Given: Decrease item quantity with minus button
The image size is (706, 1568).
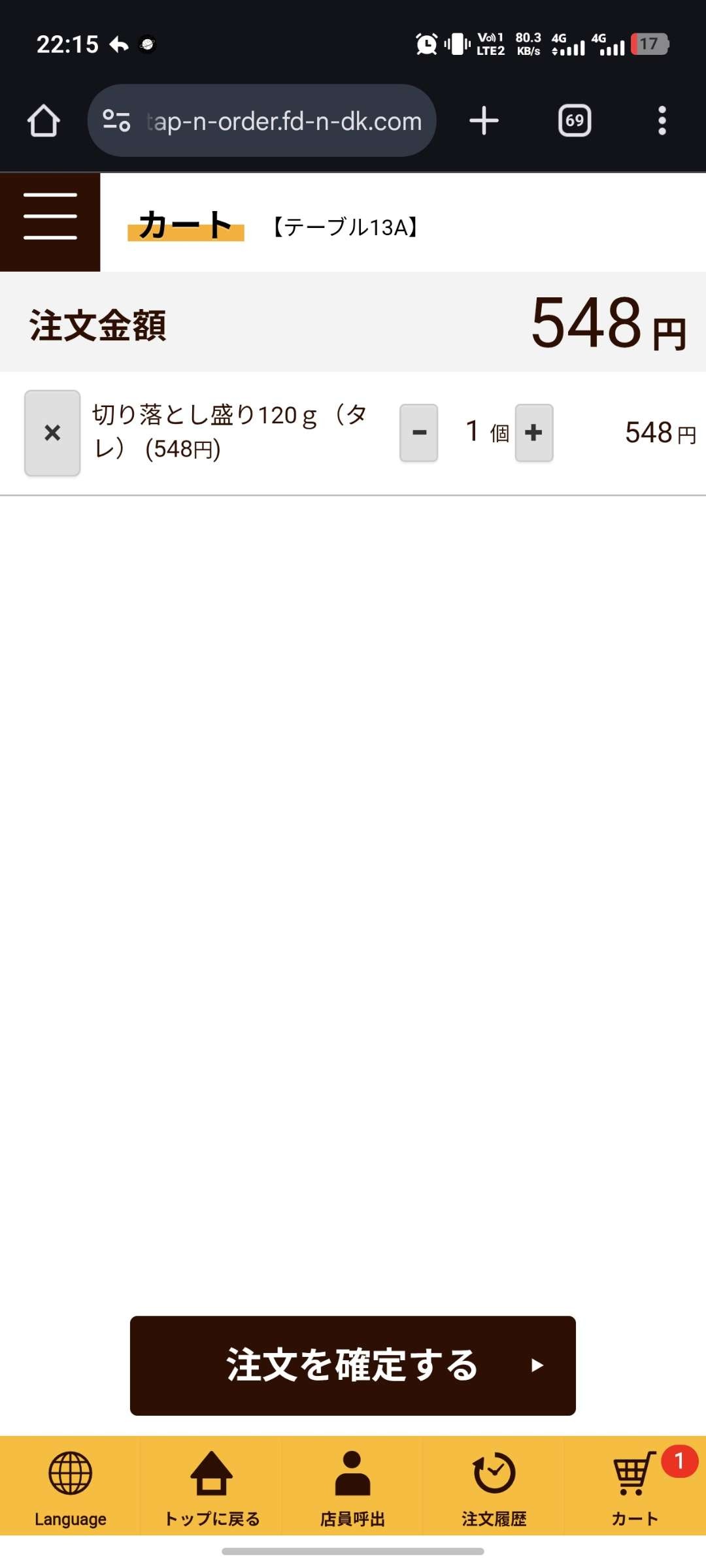Looking at the screenshot, I should [418, 433].
